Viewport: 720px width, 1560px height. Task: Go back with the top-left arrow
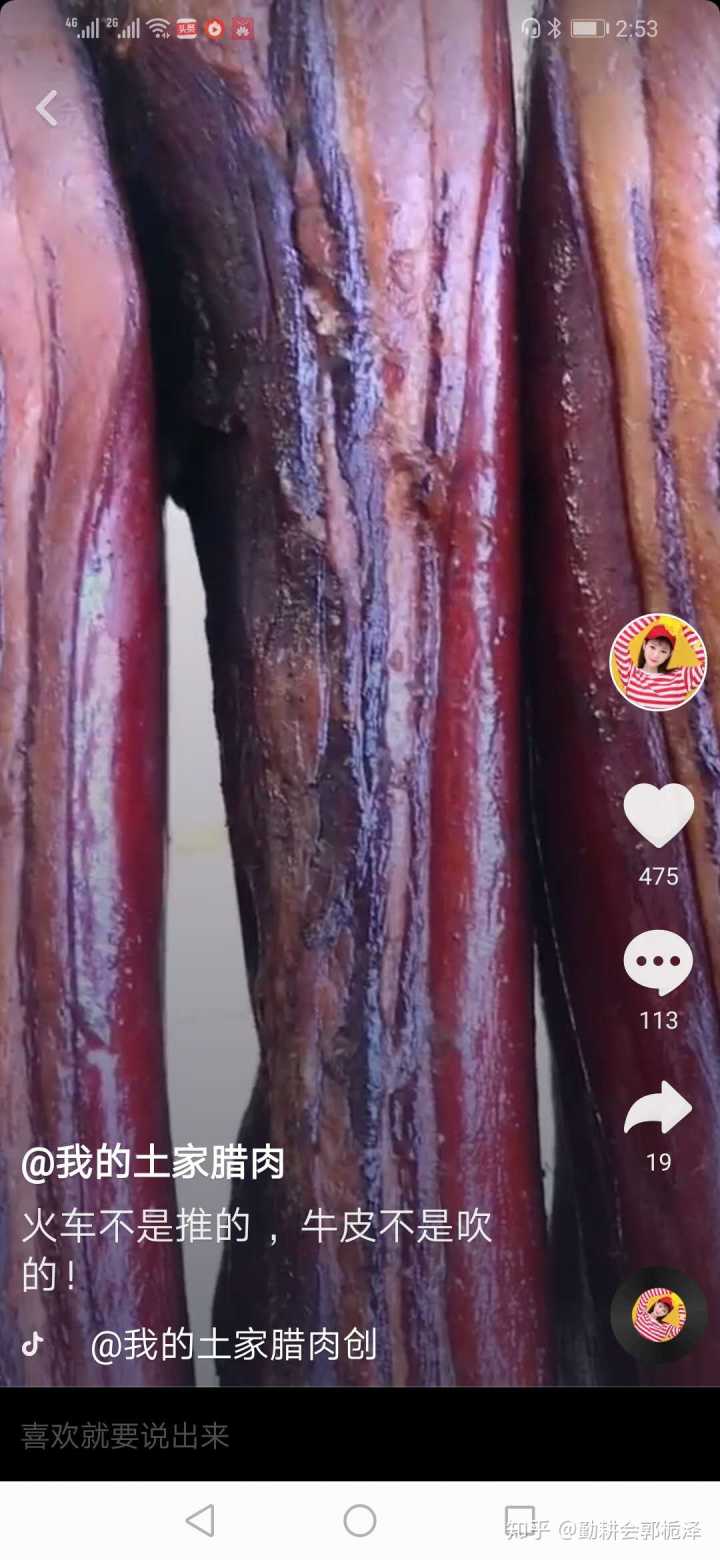tap(47, 108)
